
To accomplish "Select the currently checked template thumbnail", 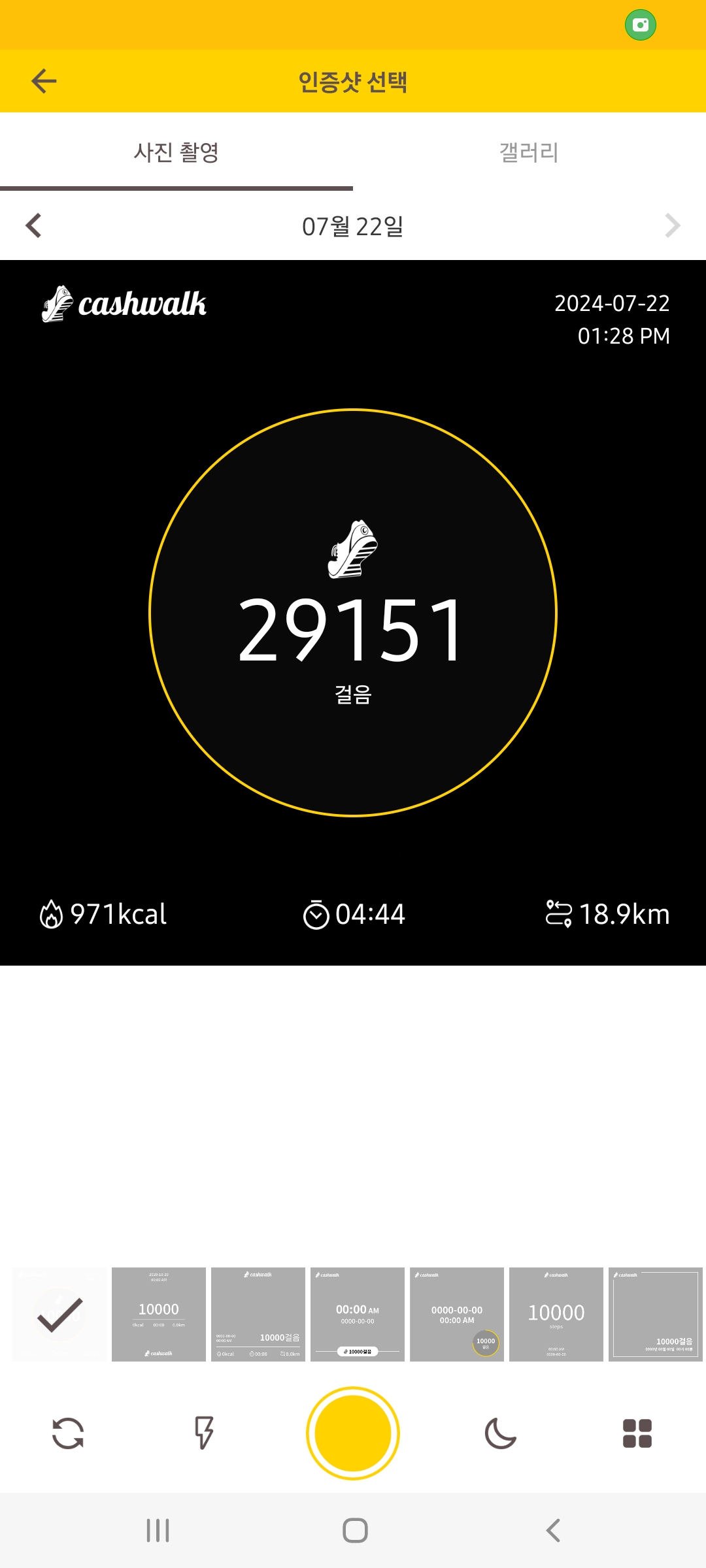I will click(x=59, y=1315).
